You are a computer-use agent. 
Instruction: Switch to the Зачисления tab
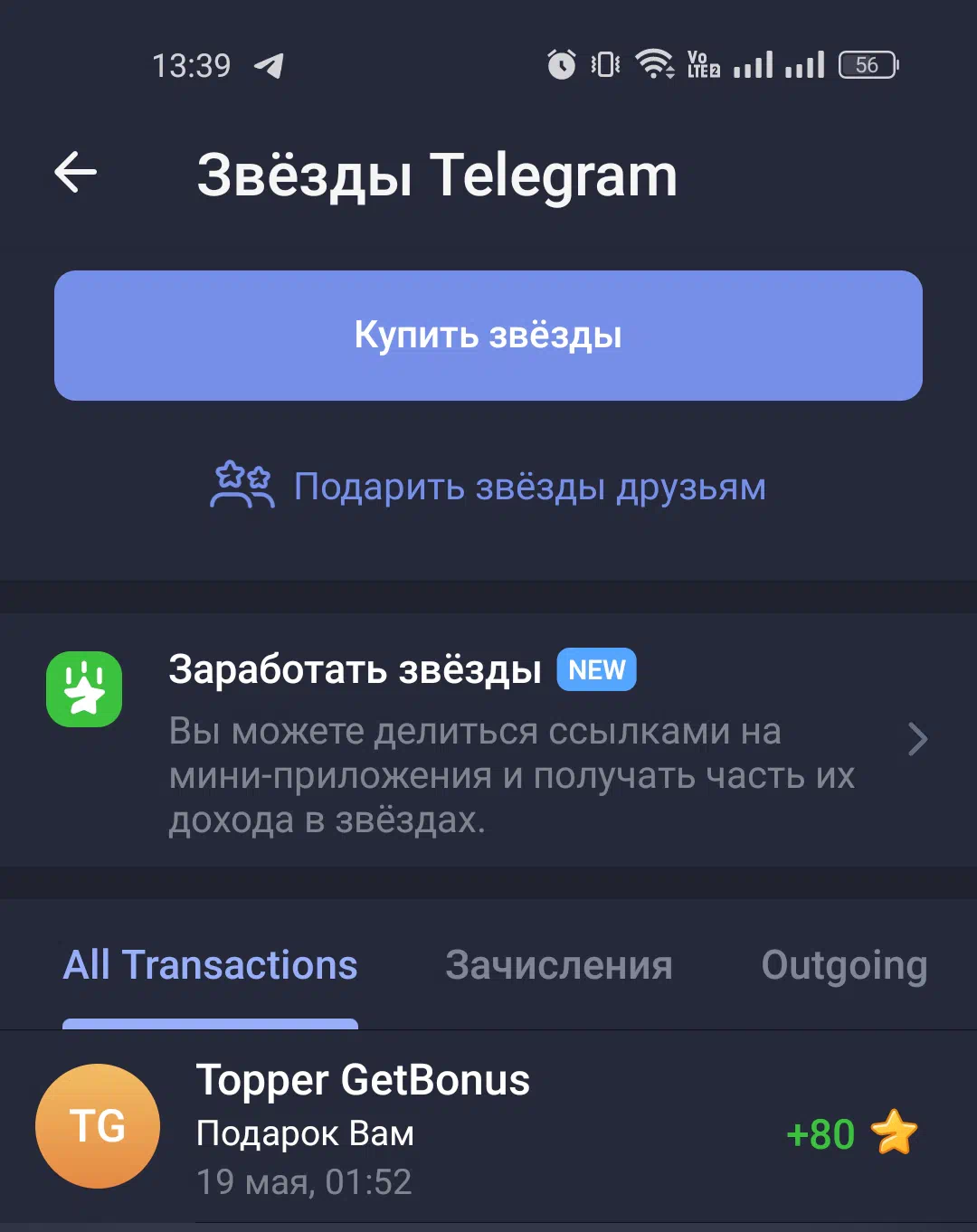tap(559, 966)
